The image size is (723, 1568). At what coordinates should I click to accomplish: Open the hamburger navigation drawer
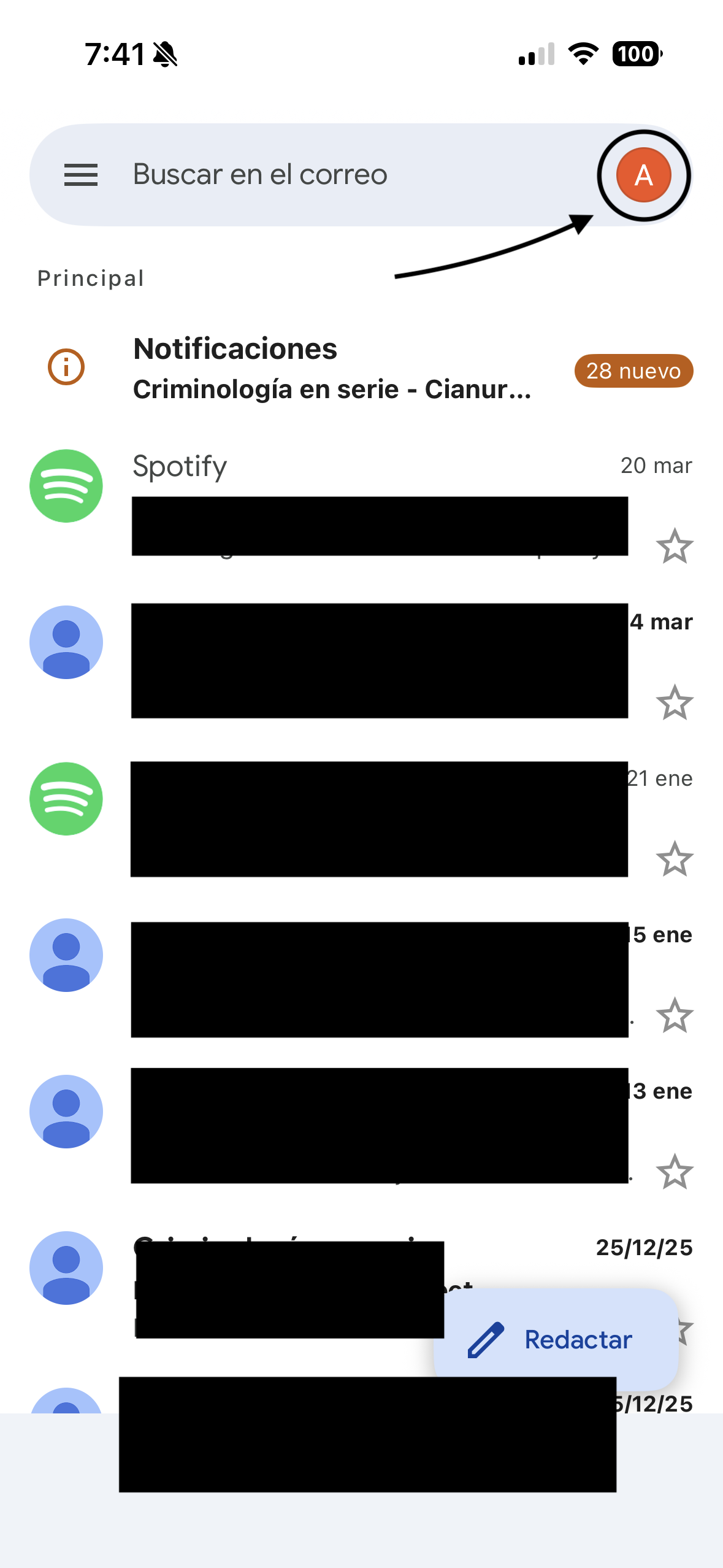pyautogui.click(x=81, y=175)
